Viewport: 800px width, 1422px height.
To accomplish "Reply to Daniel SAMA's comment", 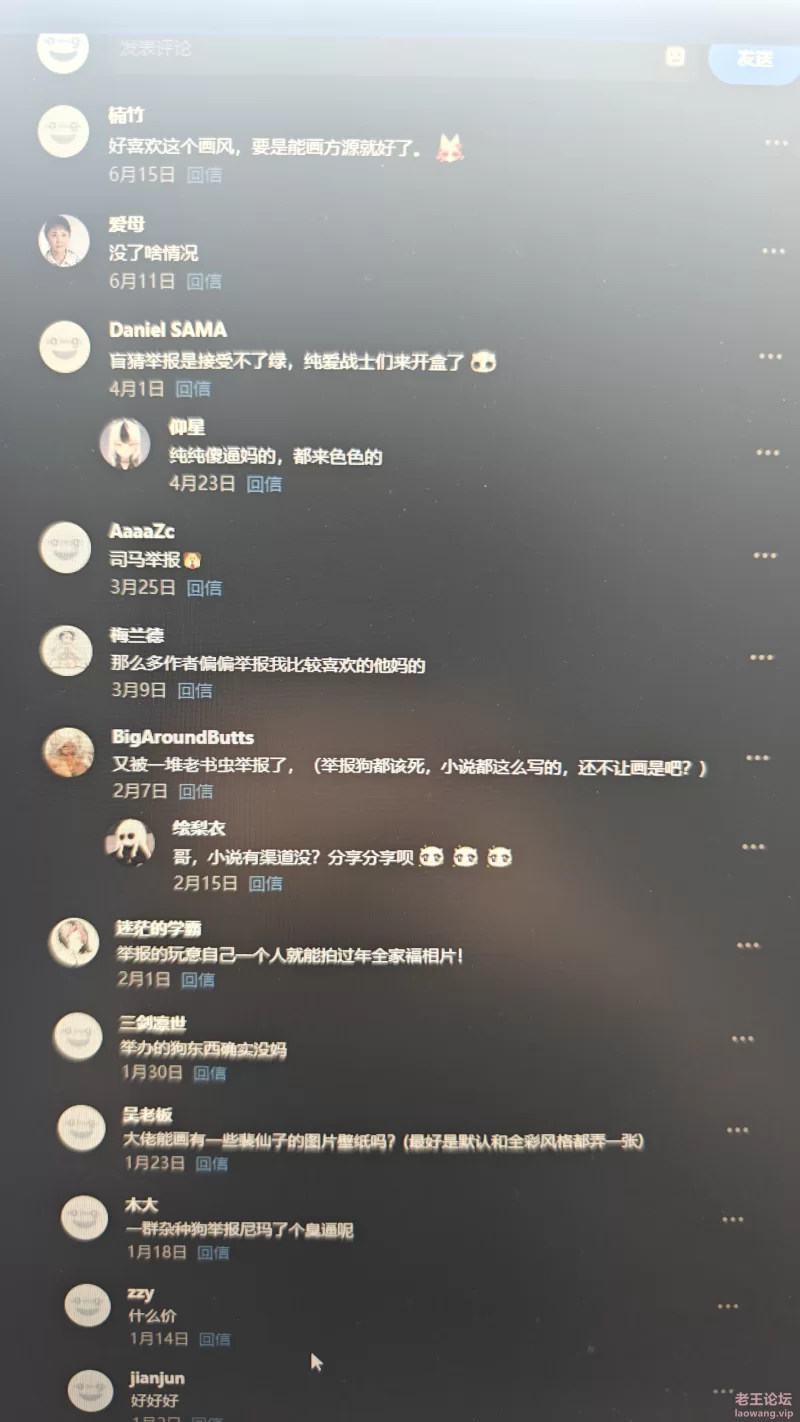I will (193, 389).
